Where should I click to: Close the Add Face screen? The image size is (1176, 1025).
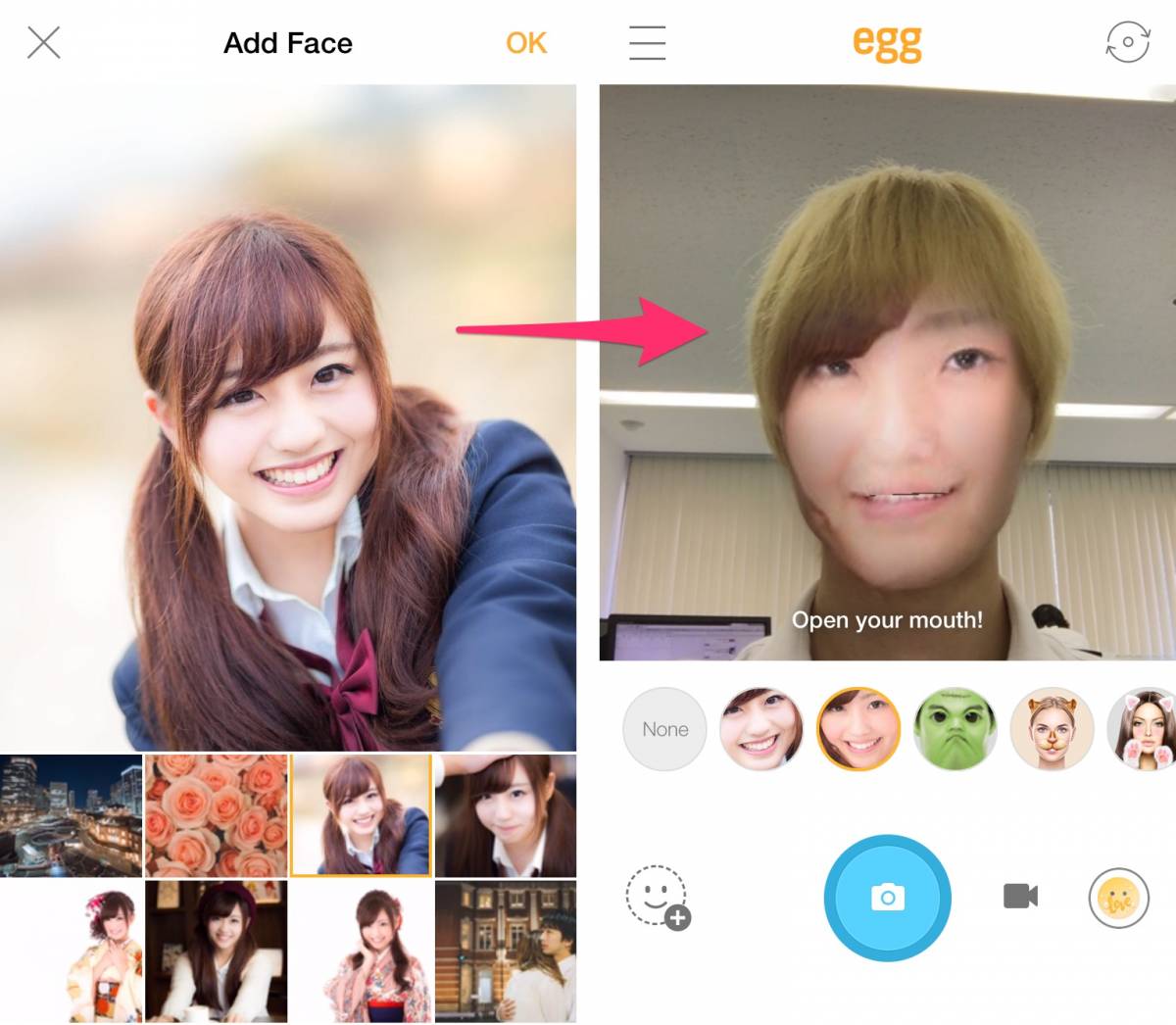[x=44, y=43]
